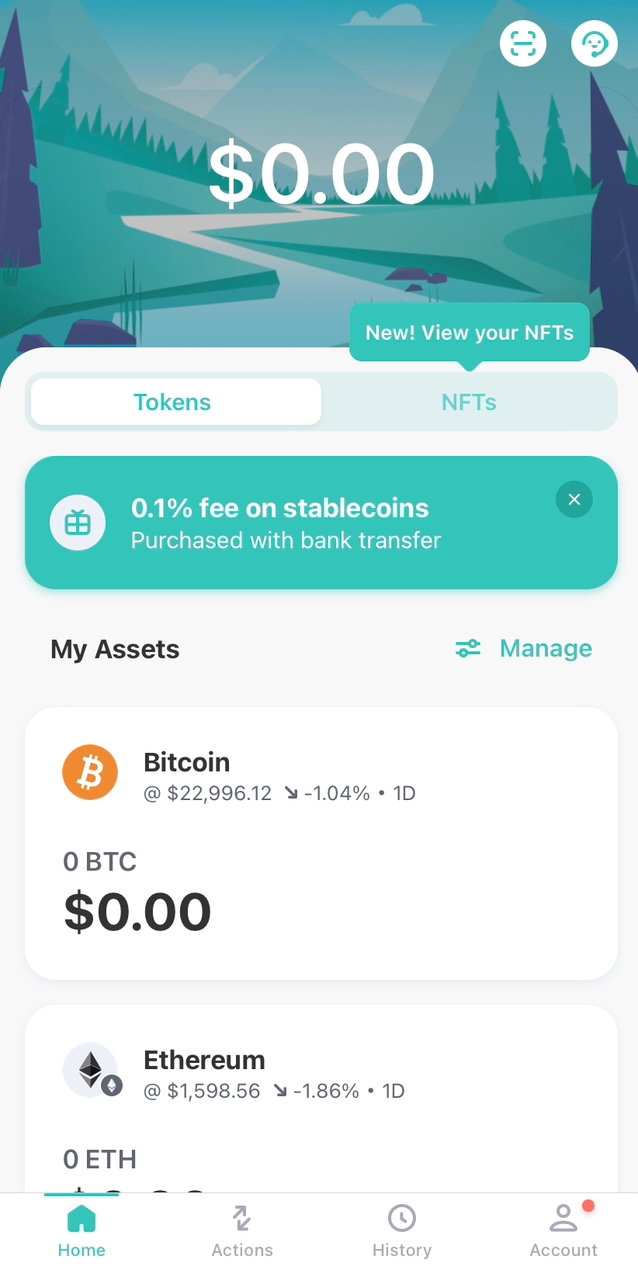Open the Account tab
This screenshot has width=638, height=1280.
563,1231
